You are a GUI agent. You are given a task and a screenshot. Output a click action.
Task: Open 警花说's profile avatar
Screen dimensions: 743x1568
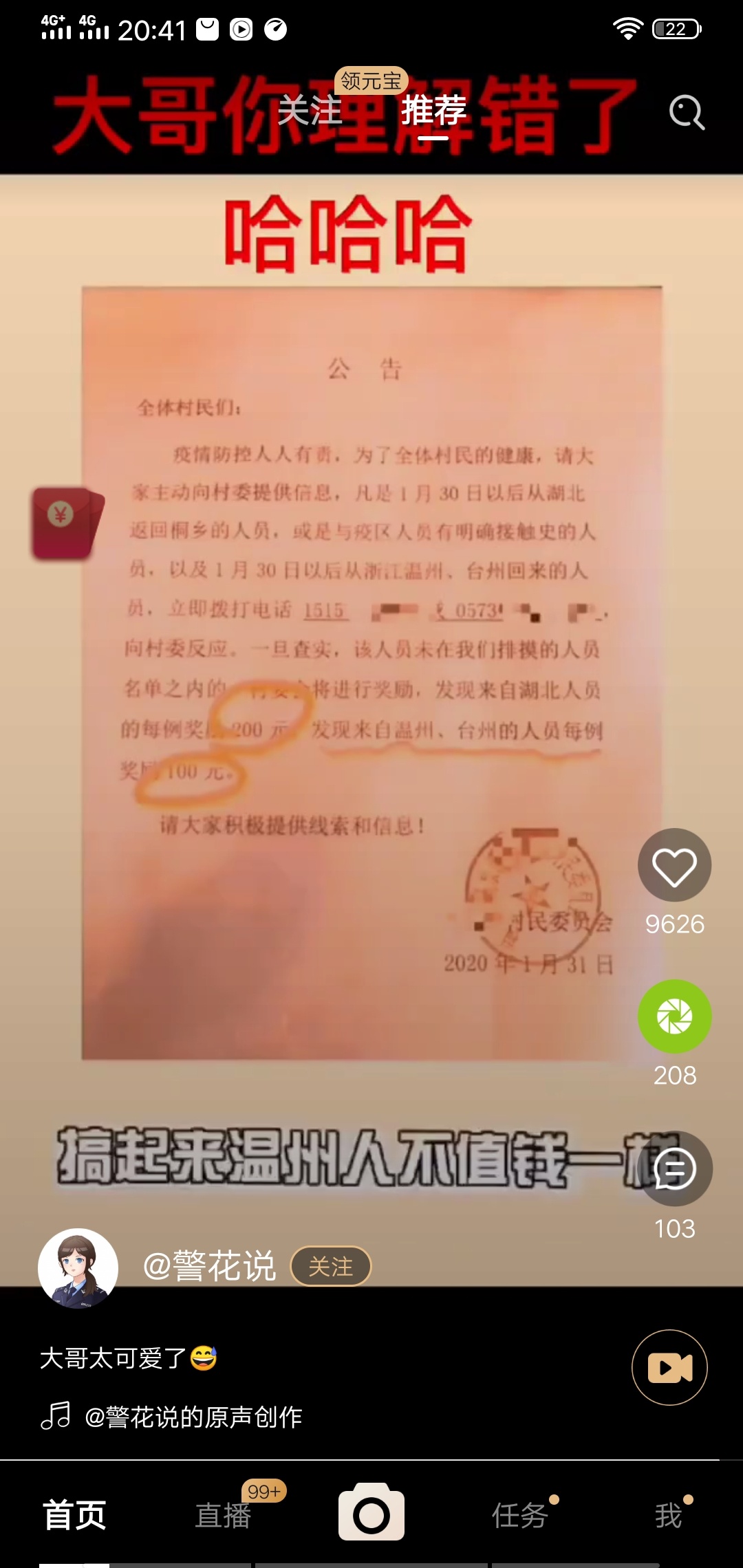[78, 1268]
